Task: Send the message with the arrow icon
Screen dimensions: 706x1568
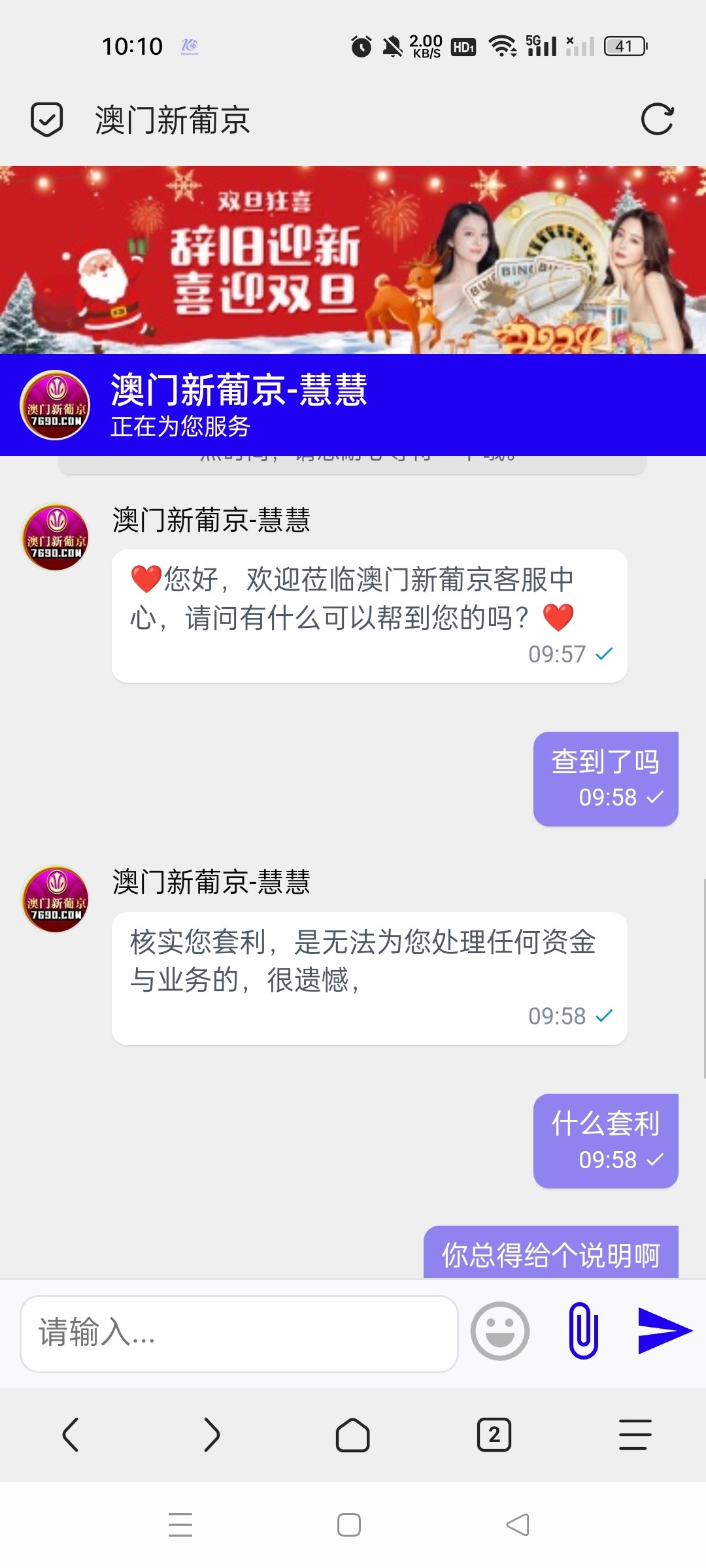Action: (x=665, y=1331)
